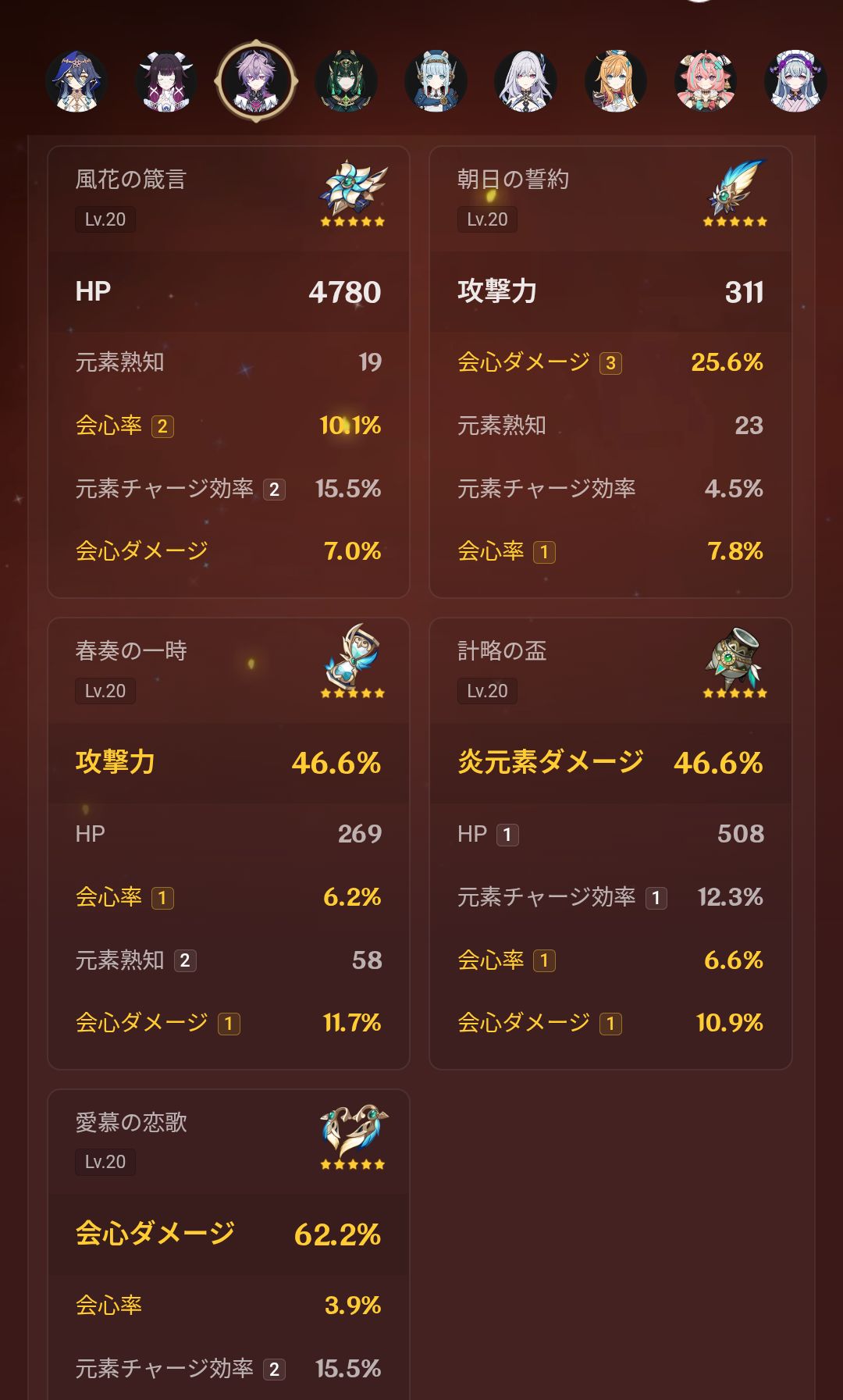Select the blue-haired character with gold headpiece
The width and height of the screenshot is (843, 1400).
click(x=76, y=81)
